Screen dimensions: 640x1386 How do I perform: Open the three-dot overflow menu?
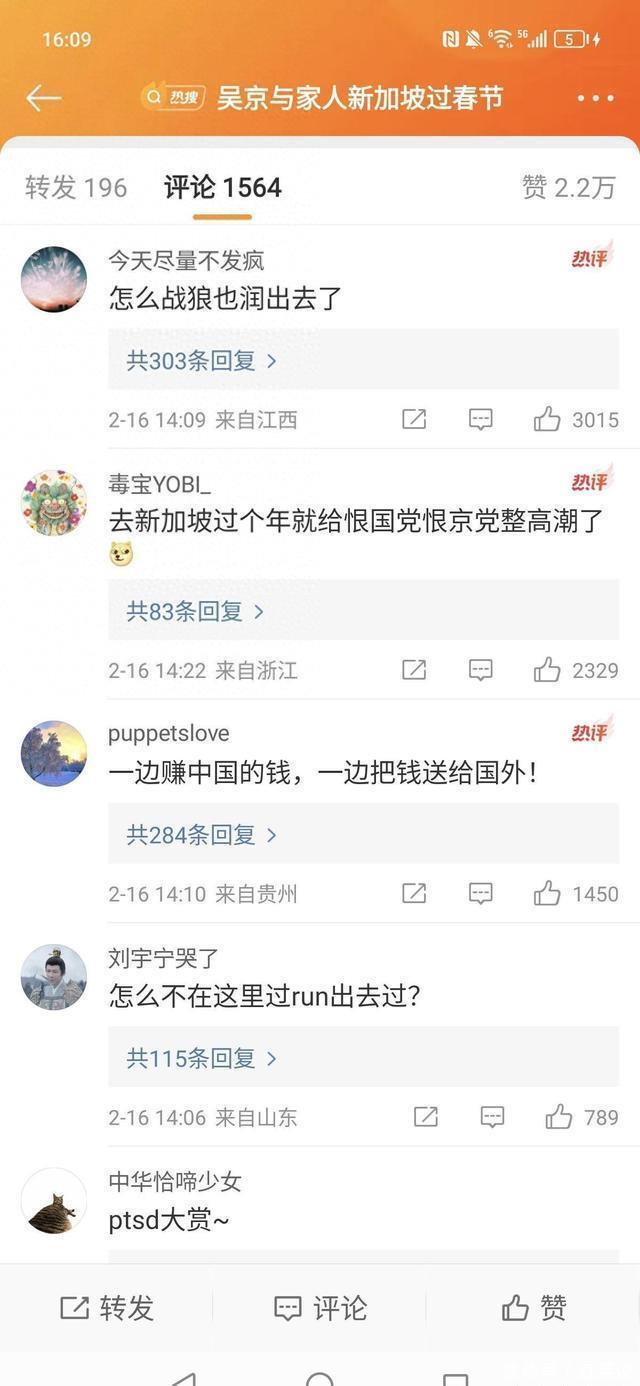pos(596,98)
